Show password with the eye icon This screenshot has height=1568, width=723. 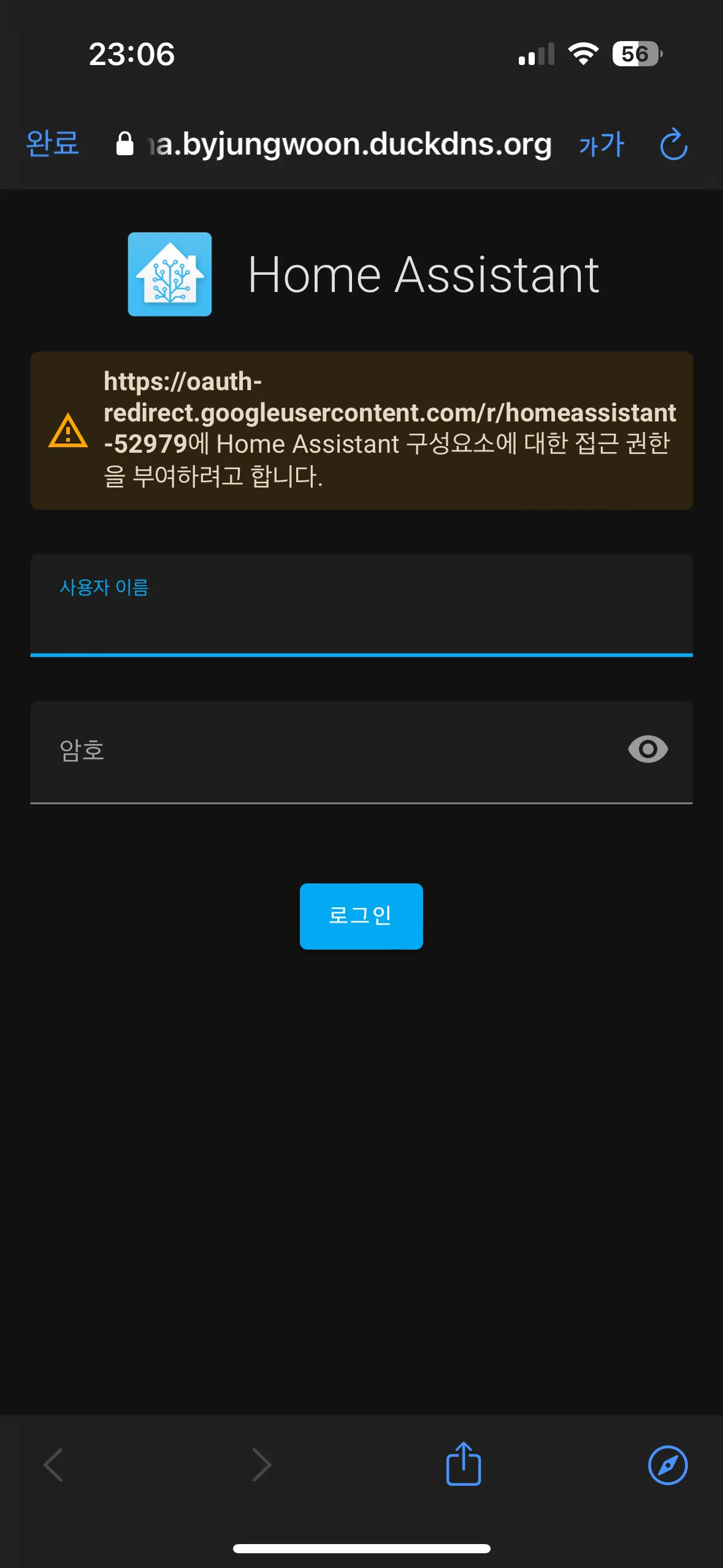(x=648, y=749)
